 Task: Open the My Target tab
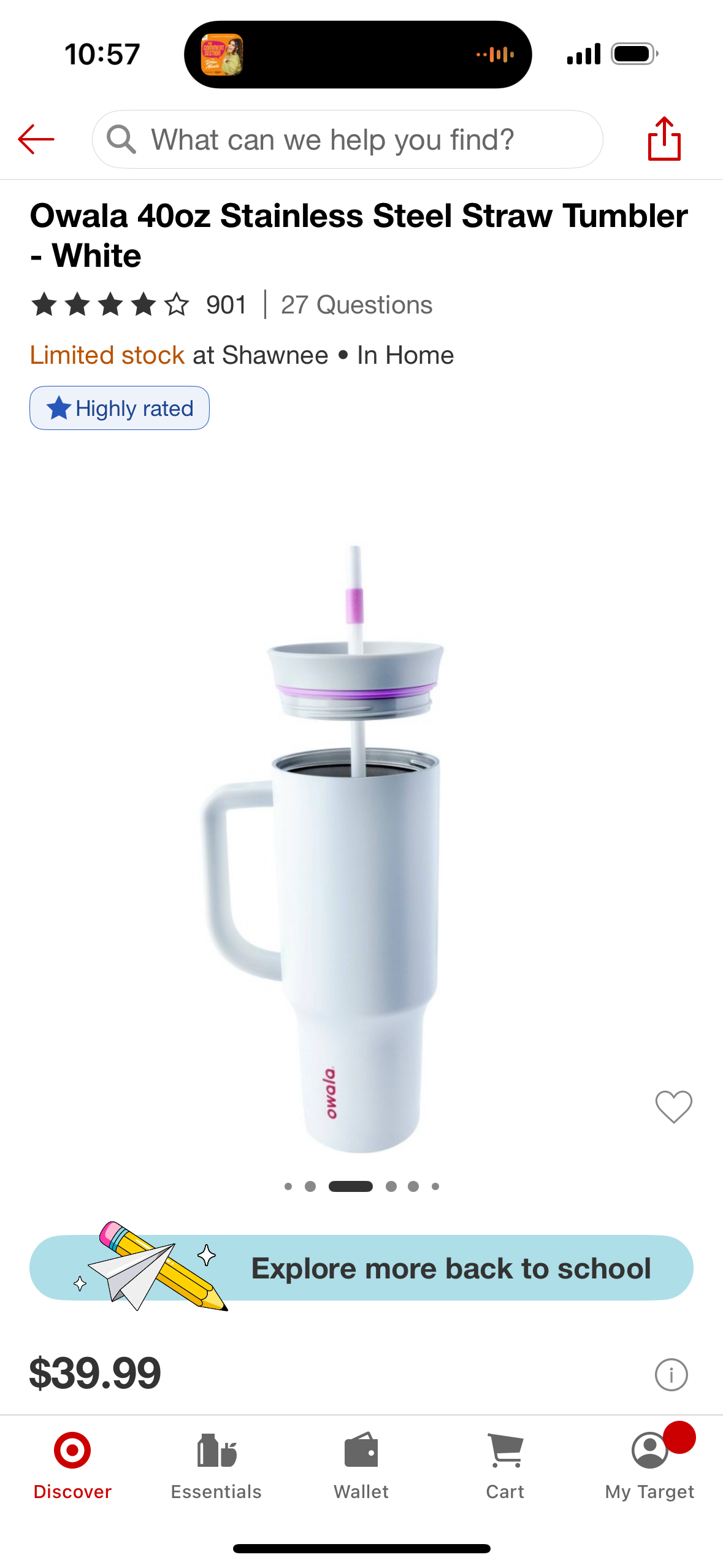[x=649, y=1466]
